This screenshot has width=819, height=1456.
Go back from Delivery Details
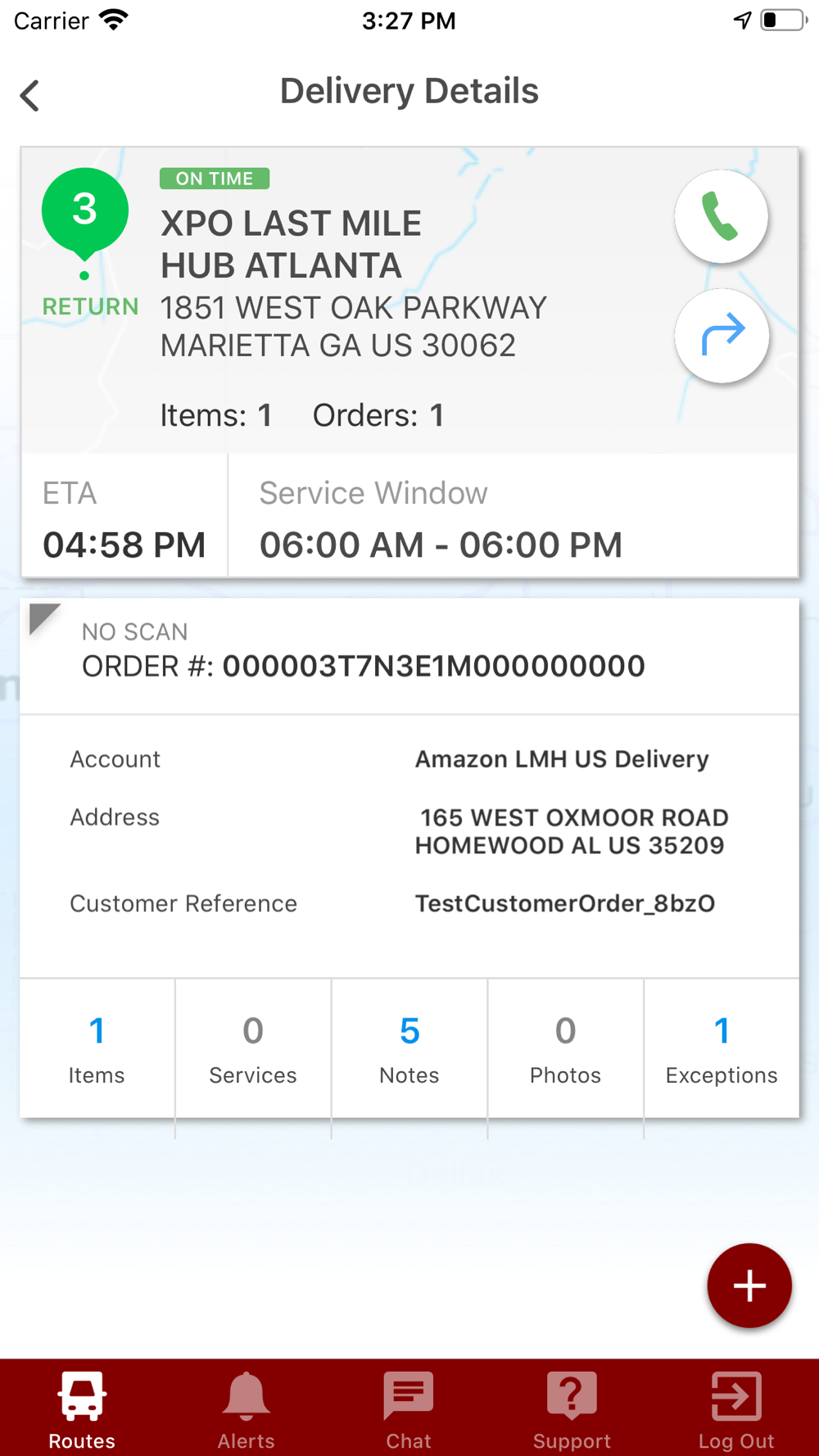click(x=30, y=96)
